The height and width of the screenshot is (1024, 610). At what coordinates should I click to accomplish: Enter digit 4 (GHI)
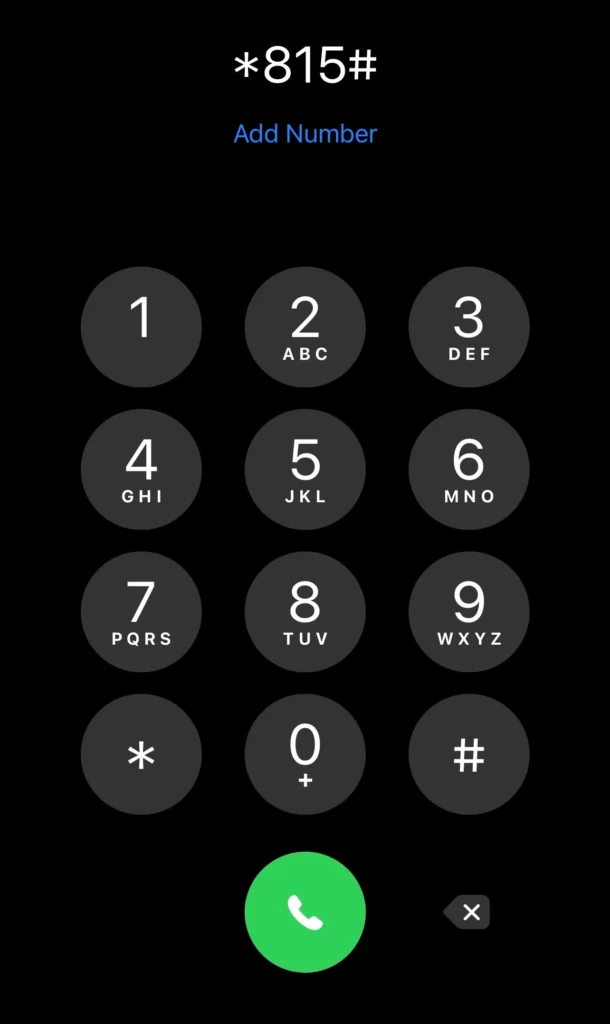(x=141, y=469)
